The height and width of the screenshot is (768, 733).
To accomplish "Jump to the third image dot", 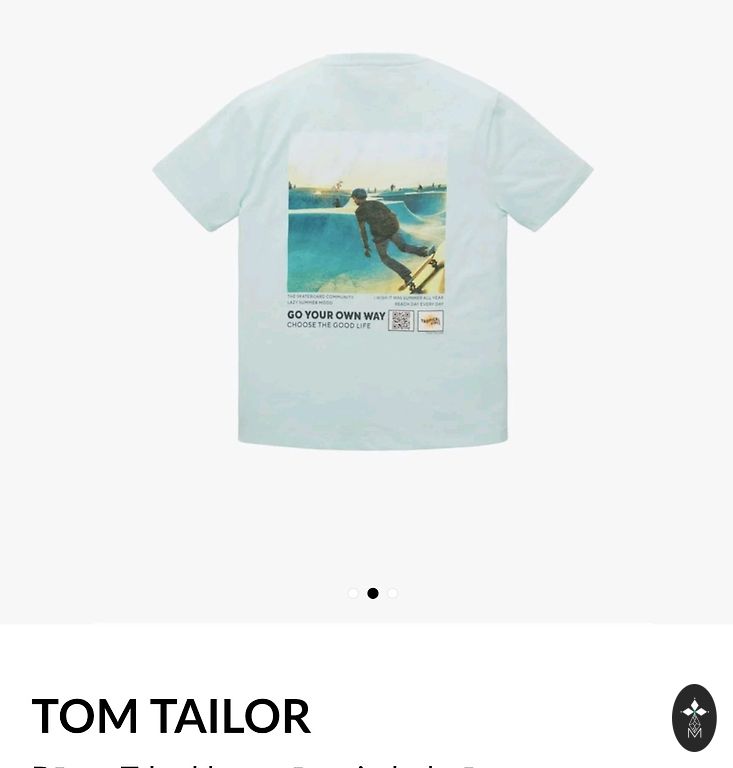I will click(x=393, y=593).
